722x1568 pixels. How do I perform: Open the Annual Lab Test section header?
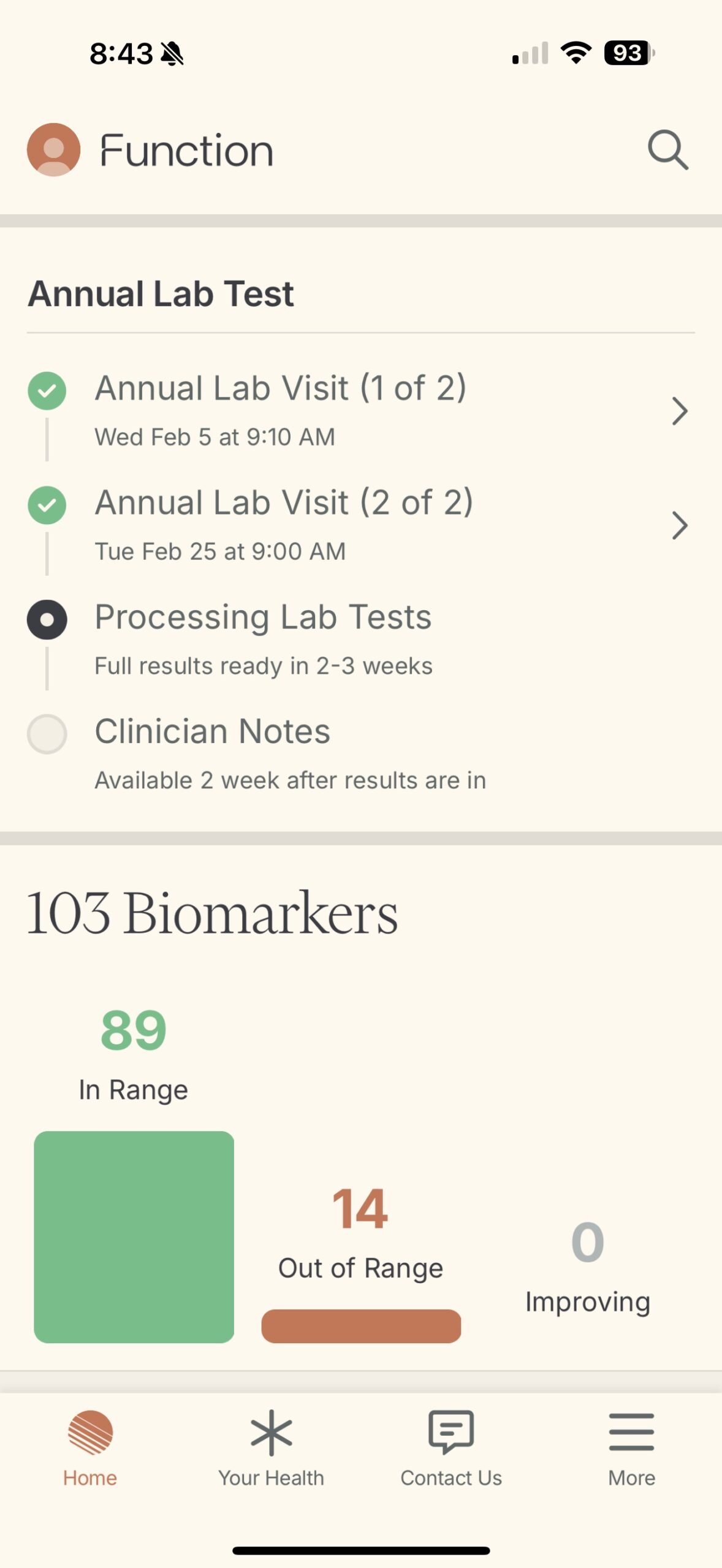161,293
